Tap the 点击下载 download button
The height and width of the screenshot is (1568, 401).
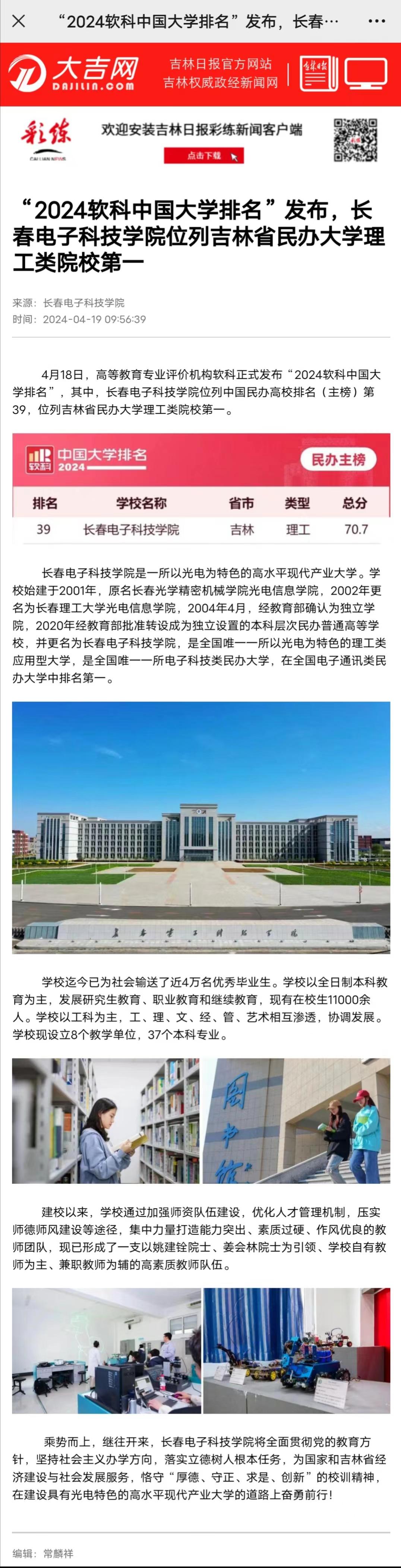click(x=203, y=156)
